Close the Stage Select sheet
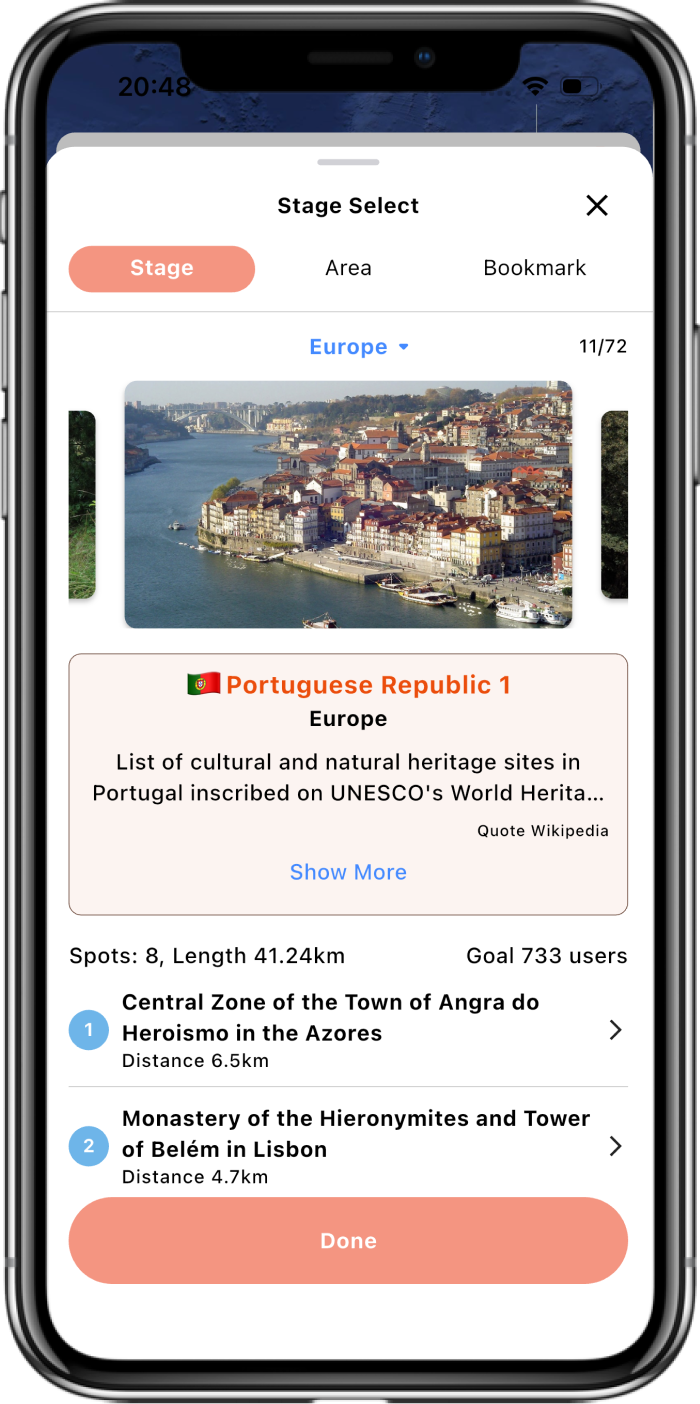Viewport: 700px width, 1404px height. [x=596, y=206]
